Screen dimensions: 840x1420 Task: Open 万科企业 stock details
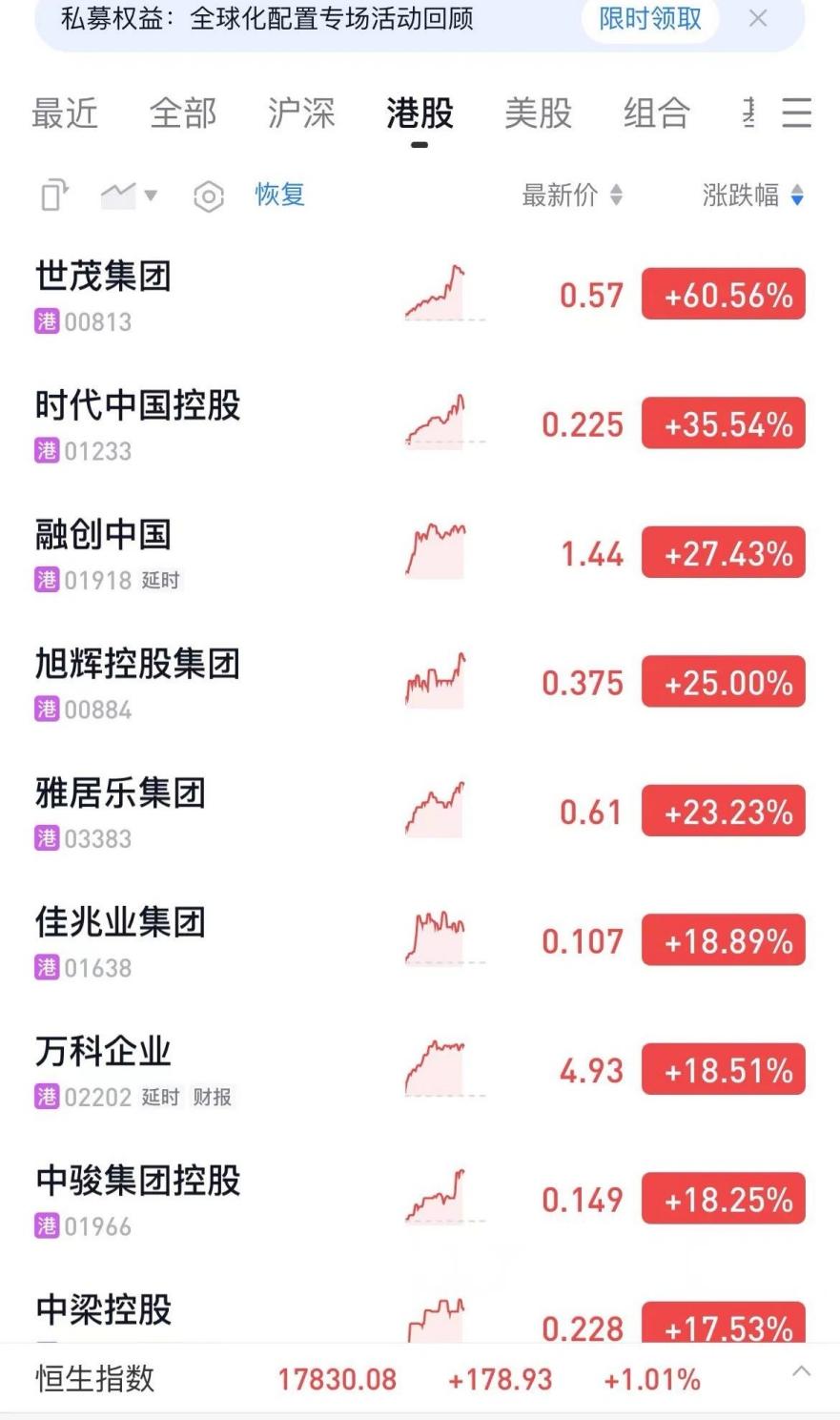[420, 1071]
